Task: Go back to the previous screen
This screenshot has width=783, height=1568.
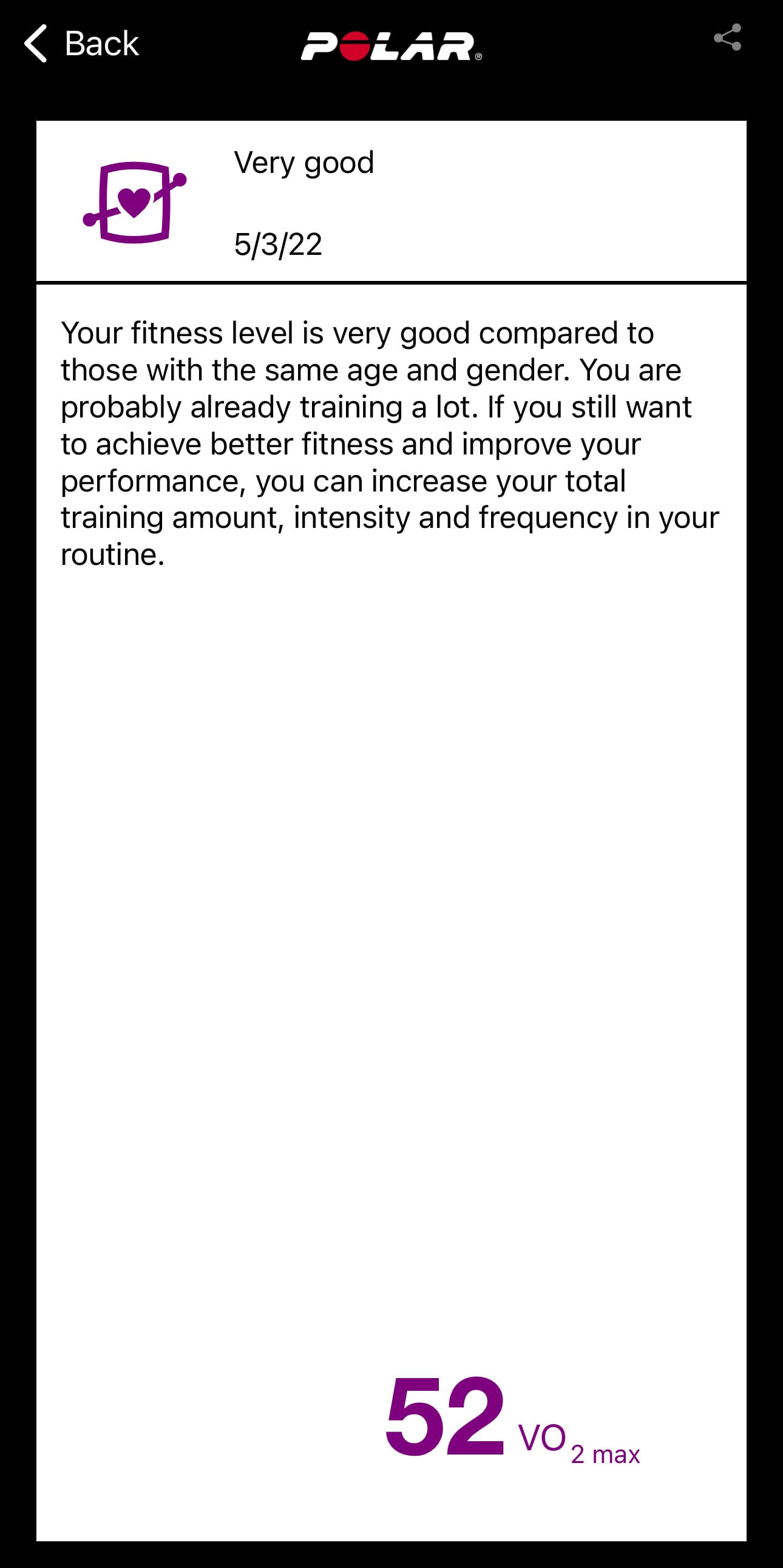Action: [x=81, y=44]
